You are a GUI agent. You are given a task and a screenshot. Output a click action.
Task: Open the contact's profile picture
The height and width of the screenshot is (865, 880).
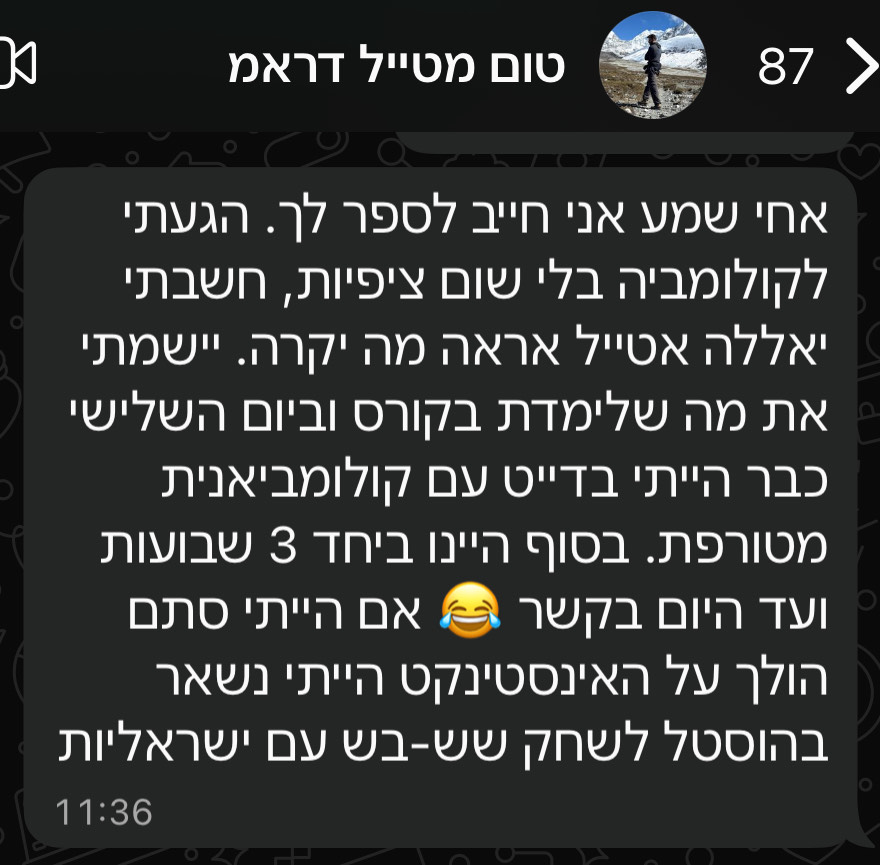tap(652, 66)
